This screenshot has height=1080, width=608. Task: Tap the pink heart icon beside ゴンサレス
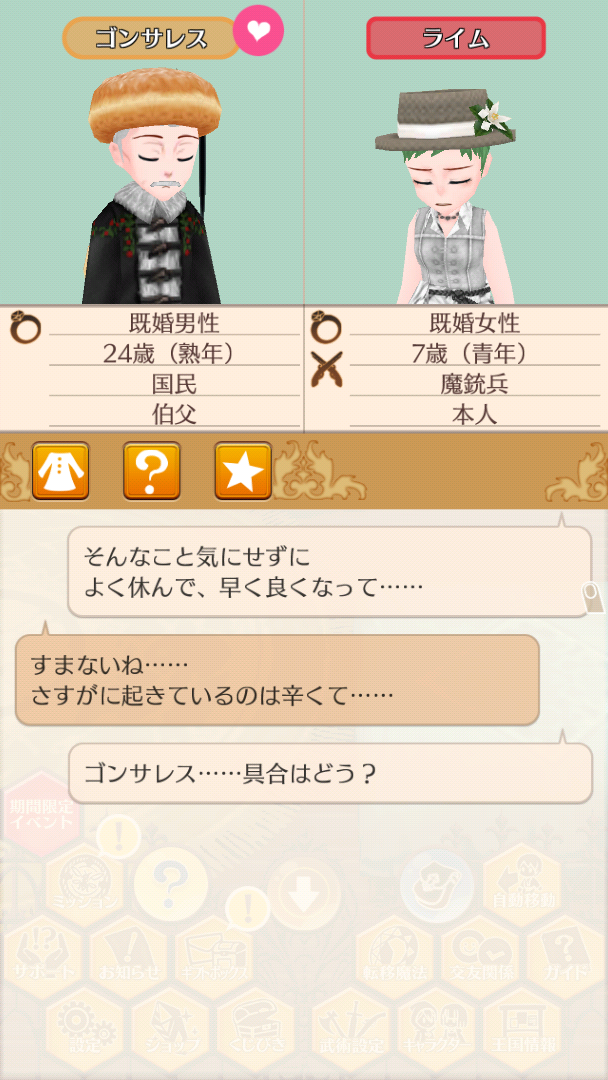(x=258, y=31)
